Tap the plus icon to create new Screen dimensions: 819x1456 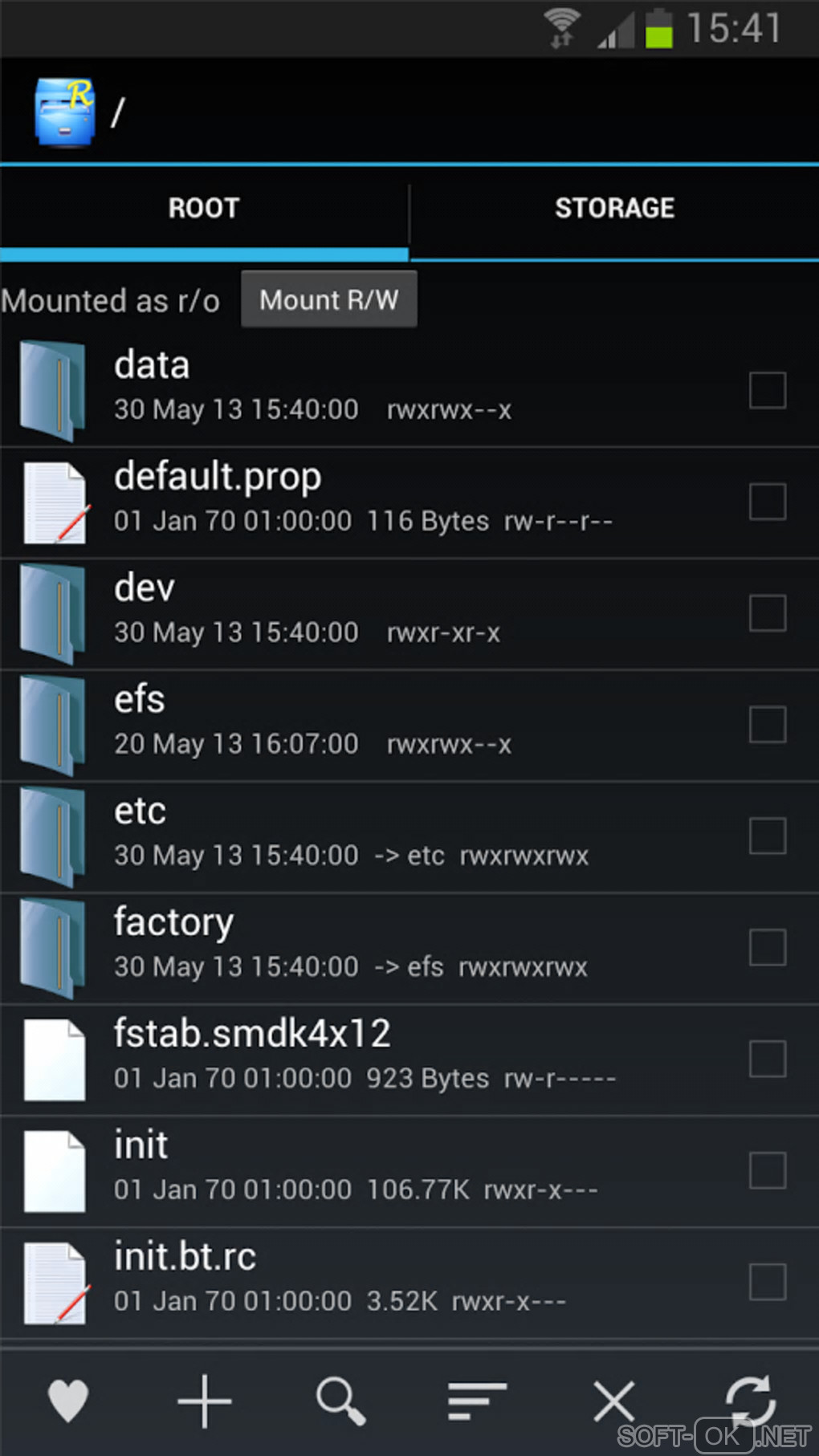point(205,1401)
